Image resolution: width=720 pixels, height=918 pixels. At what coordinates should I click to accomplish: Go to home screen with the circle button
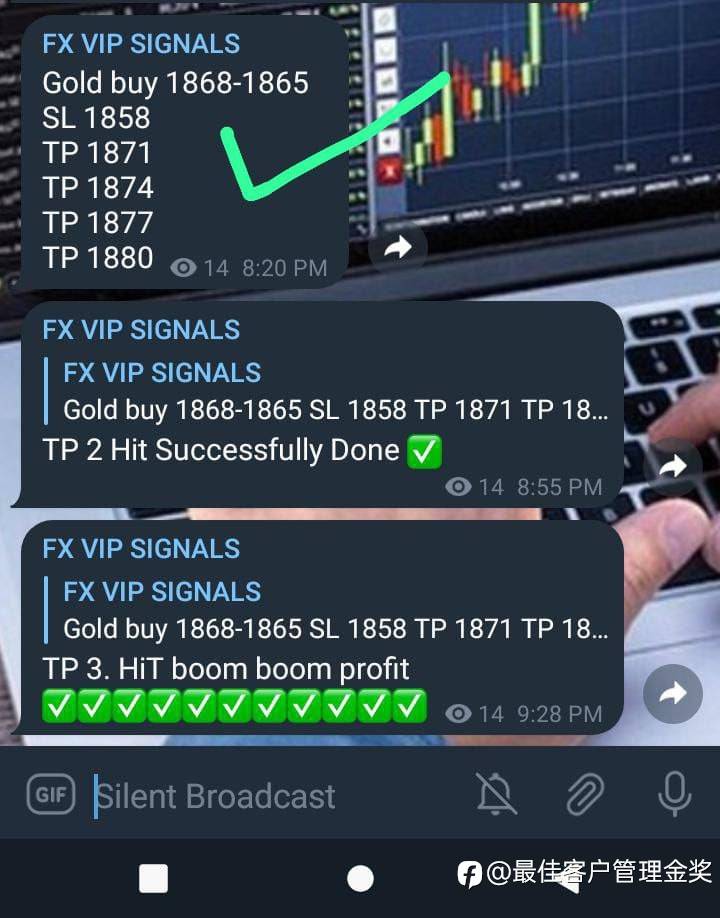[x=360, y=878]
